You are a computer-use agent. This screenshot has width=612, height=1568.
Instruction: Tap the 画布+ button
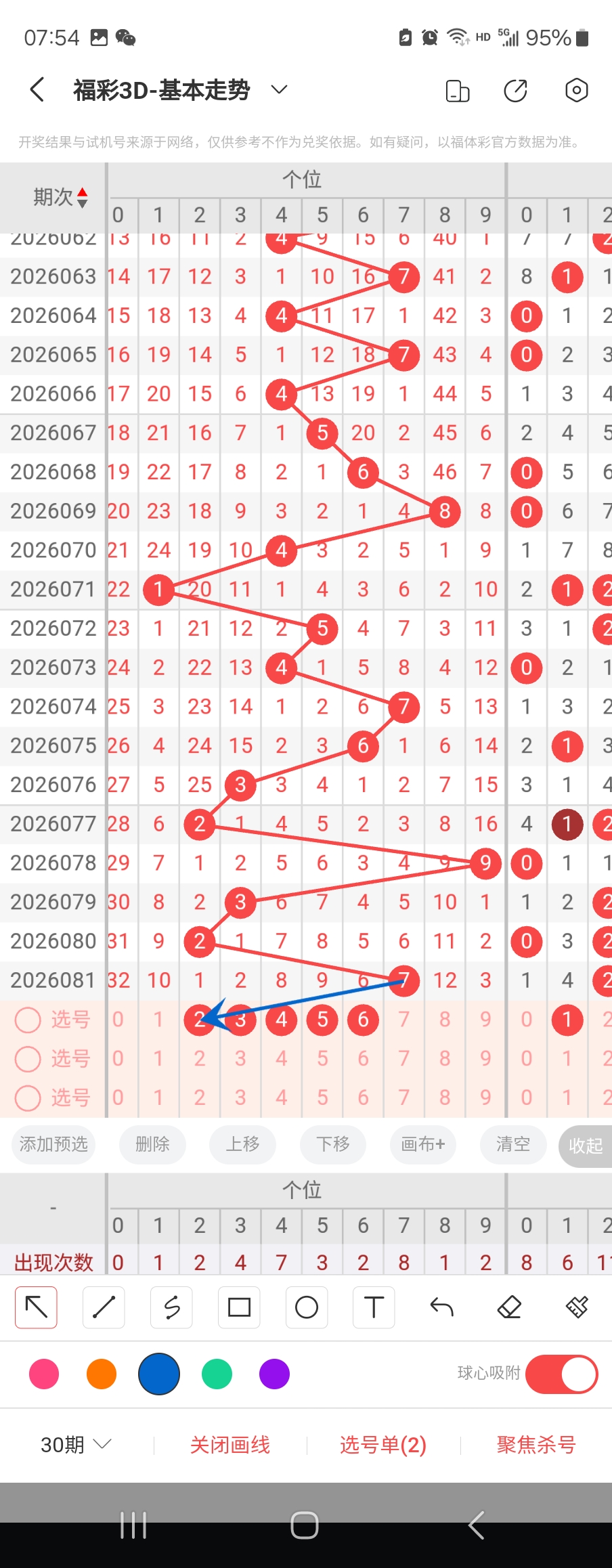[423, 1144]
